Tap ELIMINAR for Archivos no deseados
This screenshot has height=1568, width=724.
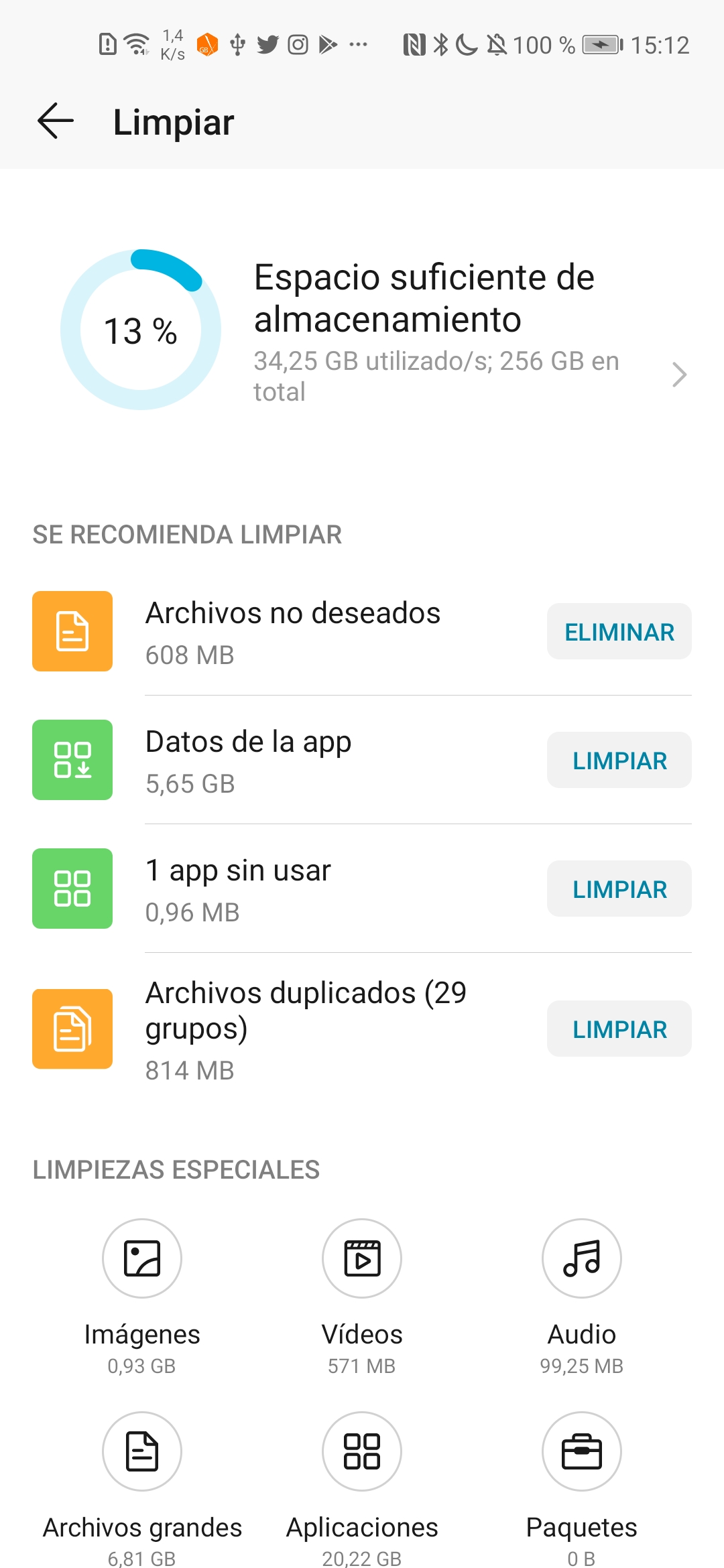[619, 631]
